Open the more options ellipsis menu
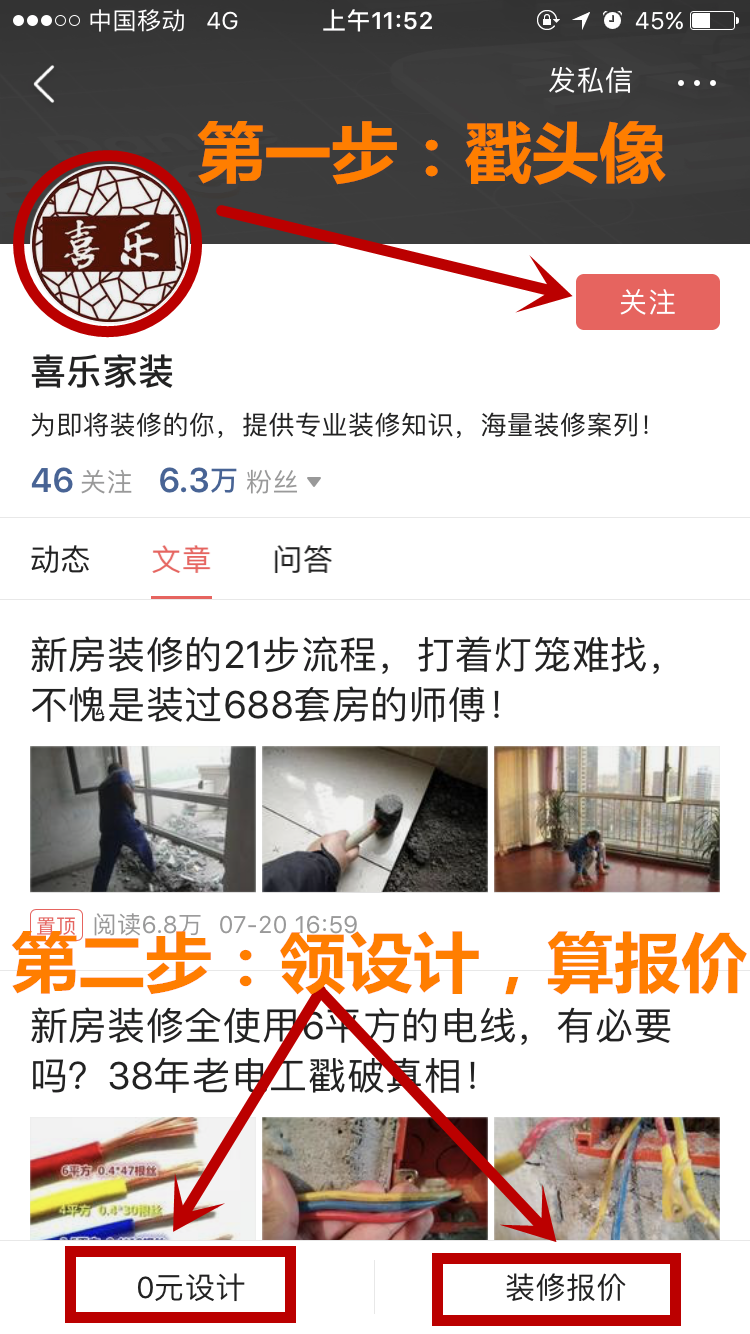The image size is (750, 1334). 697,84
